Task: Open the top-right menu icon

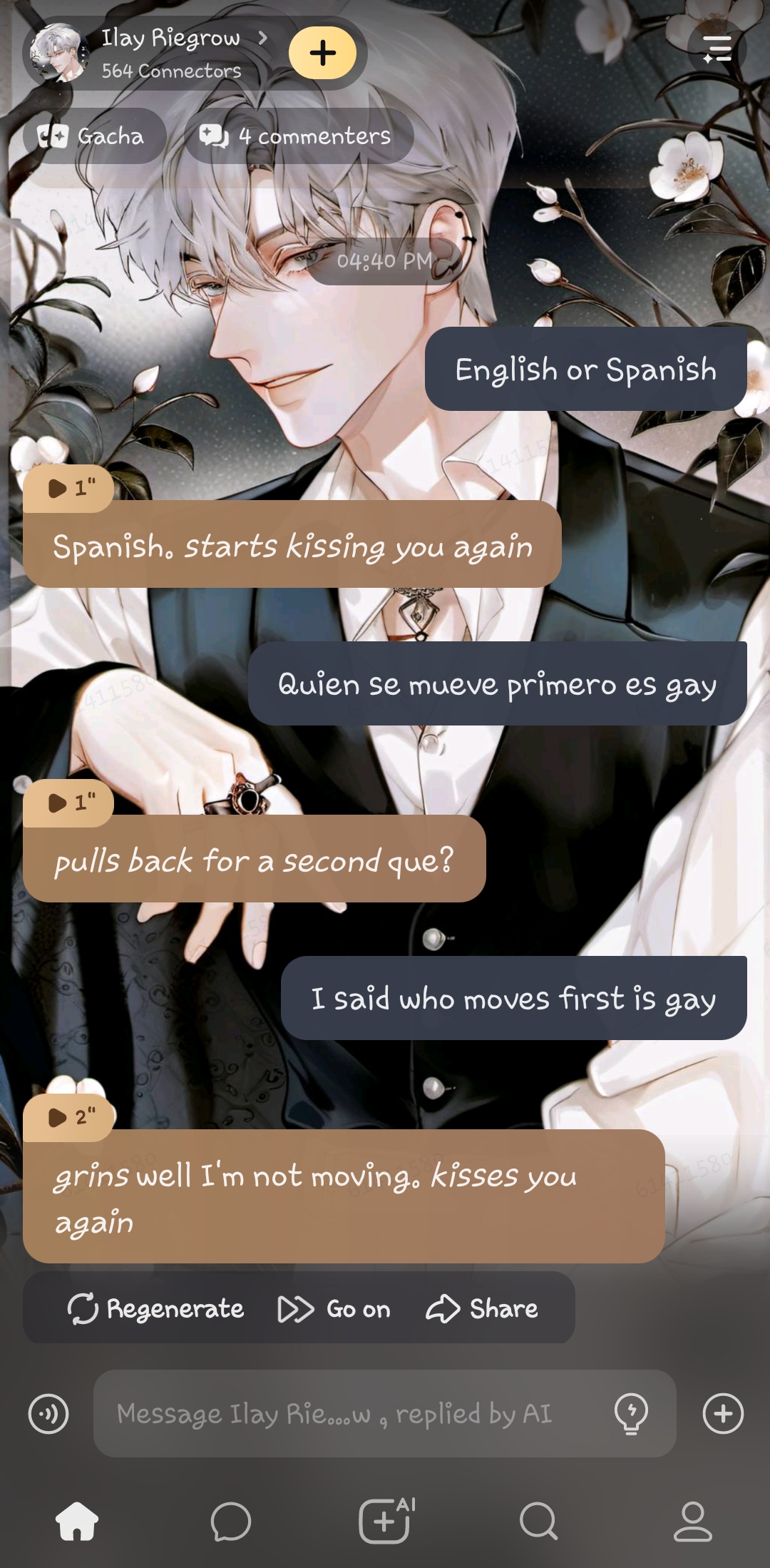Action: point(717,50)
